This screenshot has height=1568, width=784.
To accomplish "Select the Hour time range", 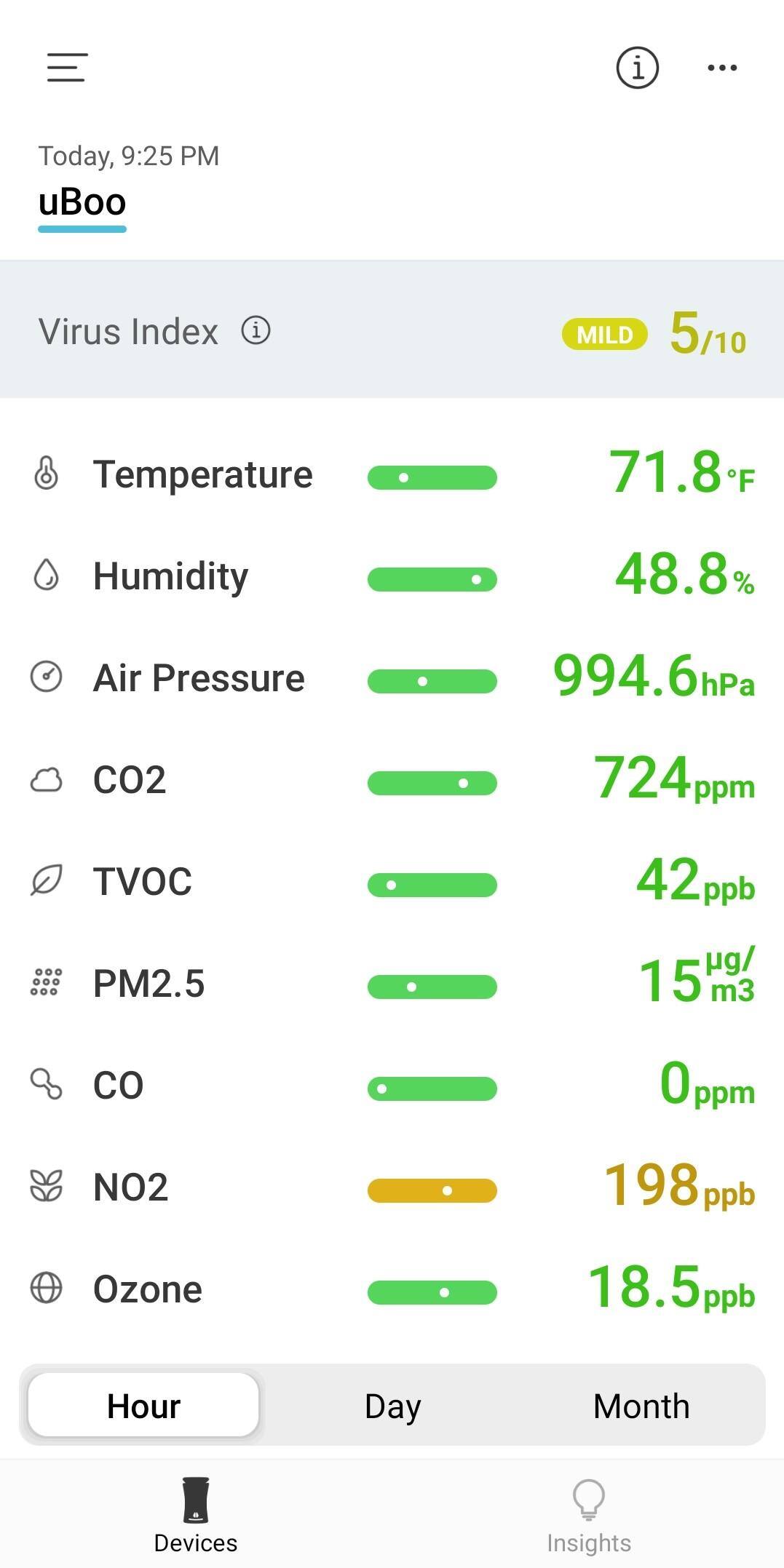I will click(x=143, y=1405).
